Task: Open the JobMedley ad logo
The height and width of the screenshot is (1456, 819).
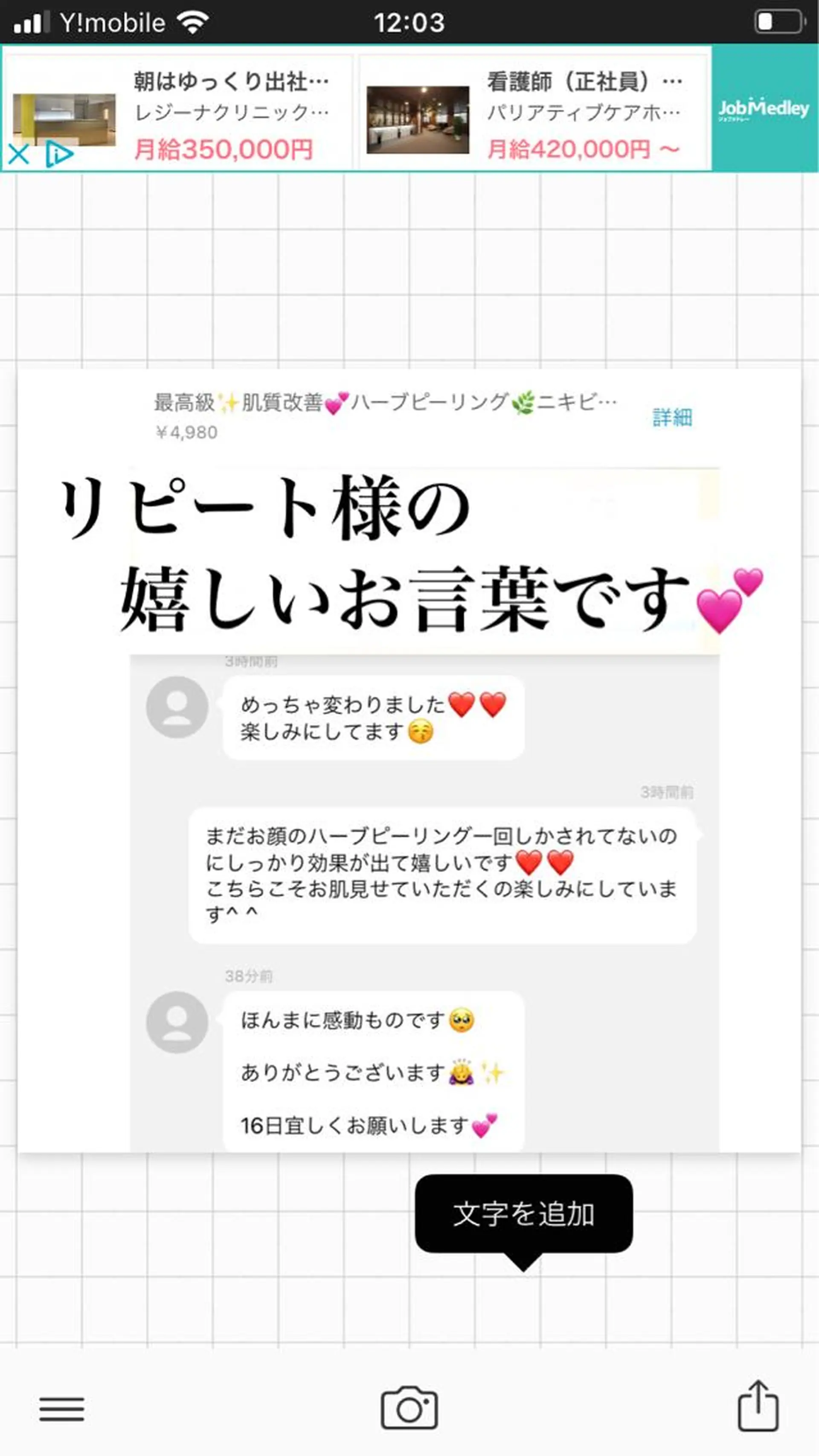Action: [764, 108]
